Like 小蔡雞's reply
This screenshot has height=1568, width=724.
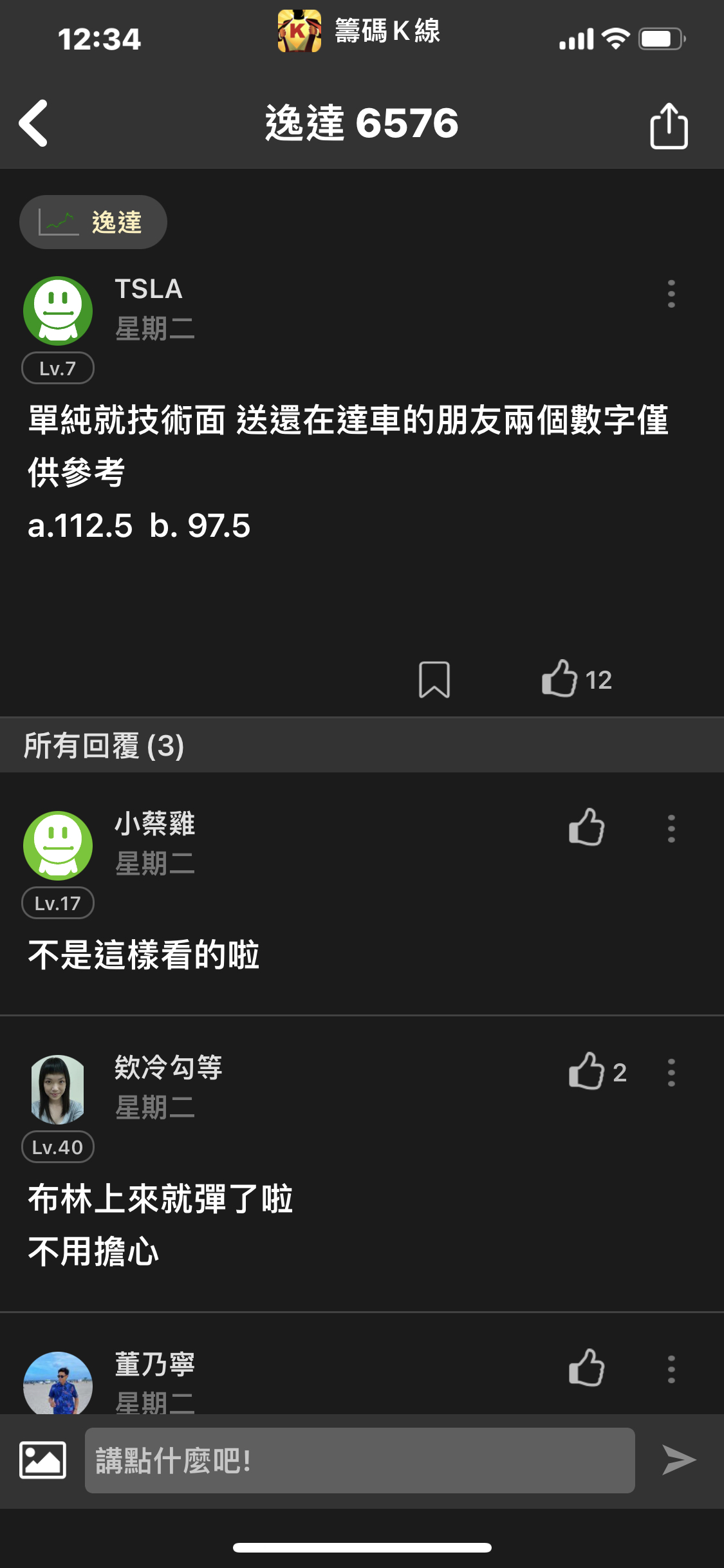(586, 827)
